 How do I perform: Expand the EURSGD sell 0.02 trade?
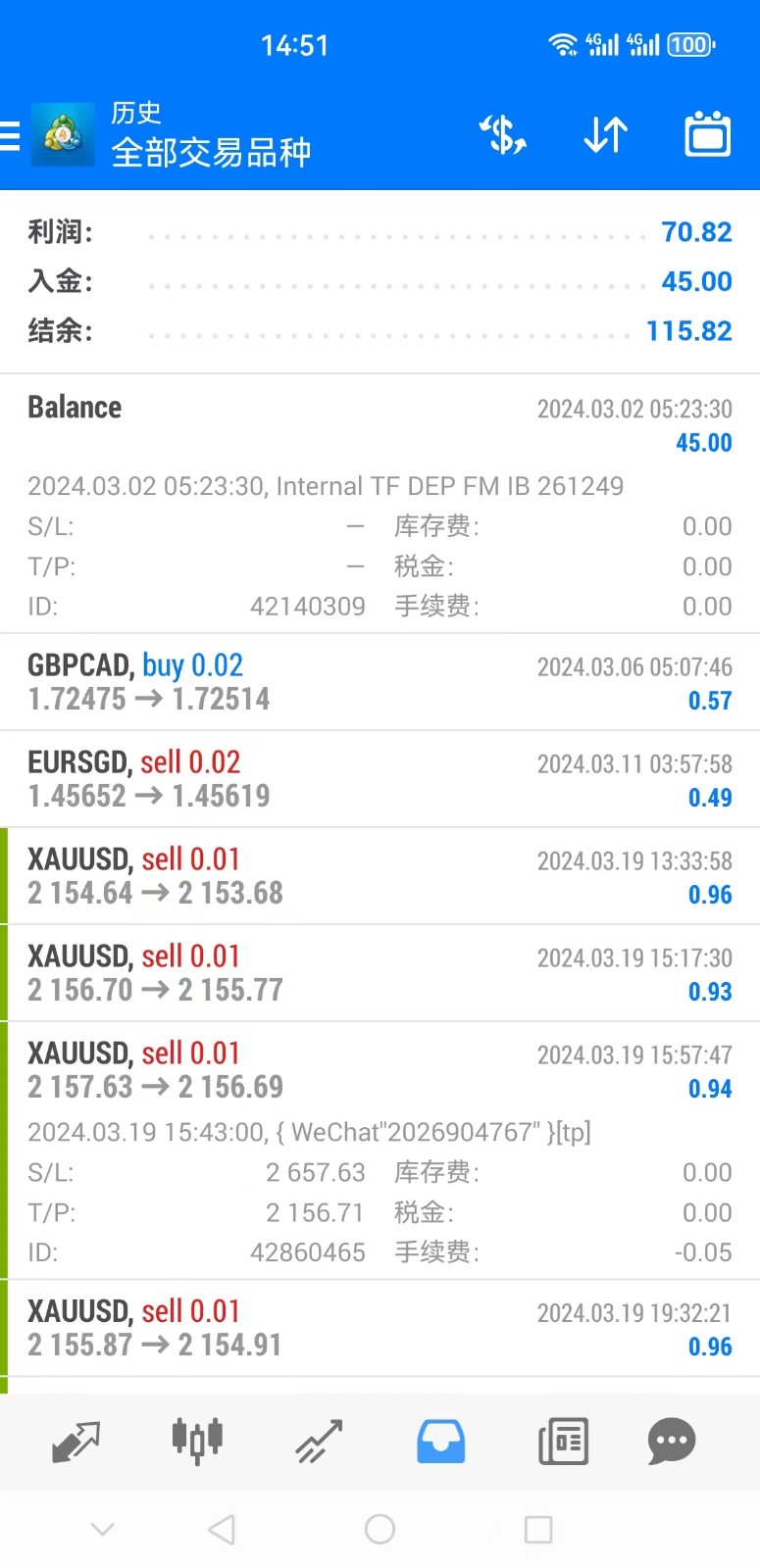point(380,779)
